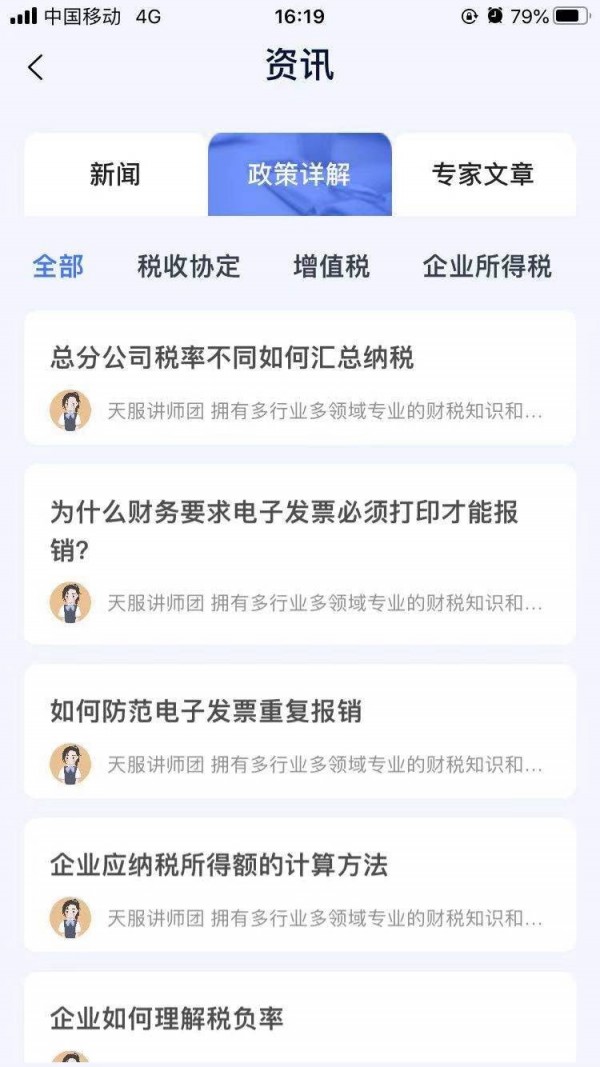The width and height of the screenshot is (600, 1067).
Task: Filter articles by 企业所得税
Action: tap(487, 266)
